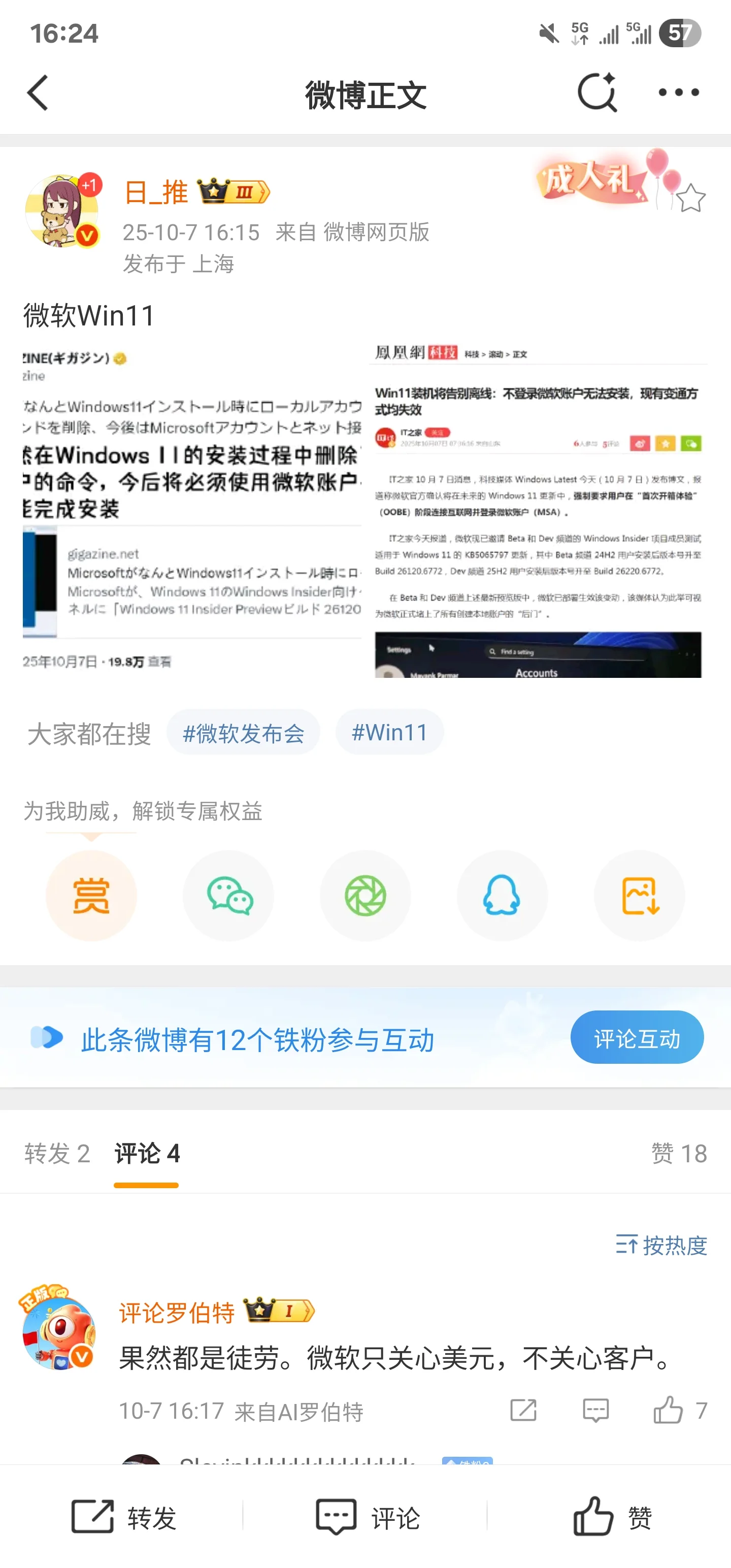731x1568 pixels.
Task: Switch to the 转发 2 tab
Action: (57, 1154)
